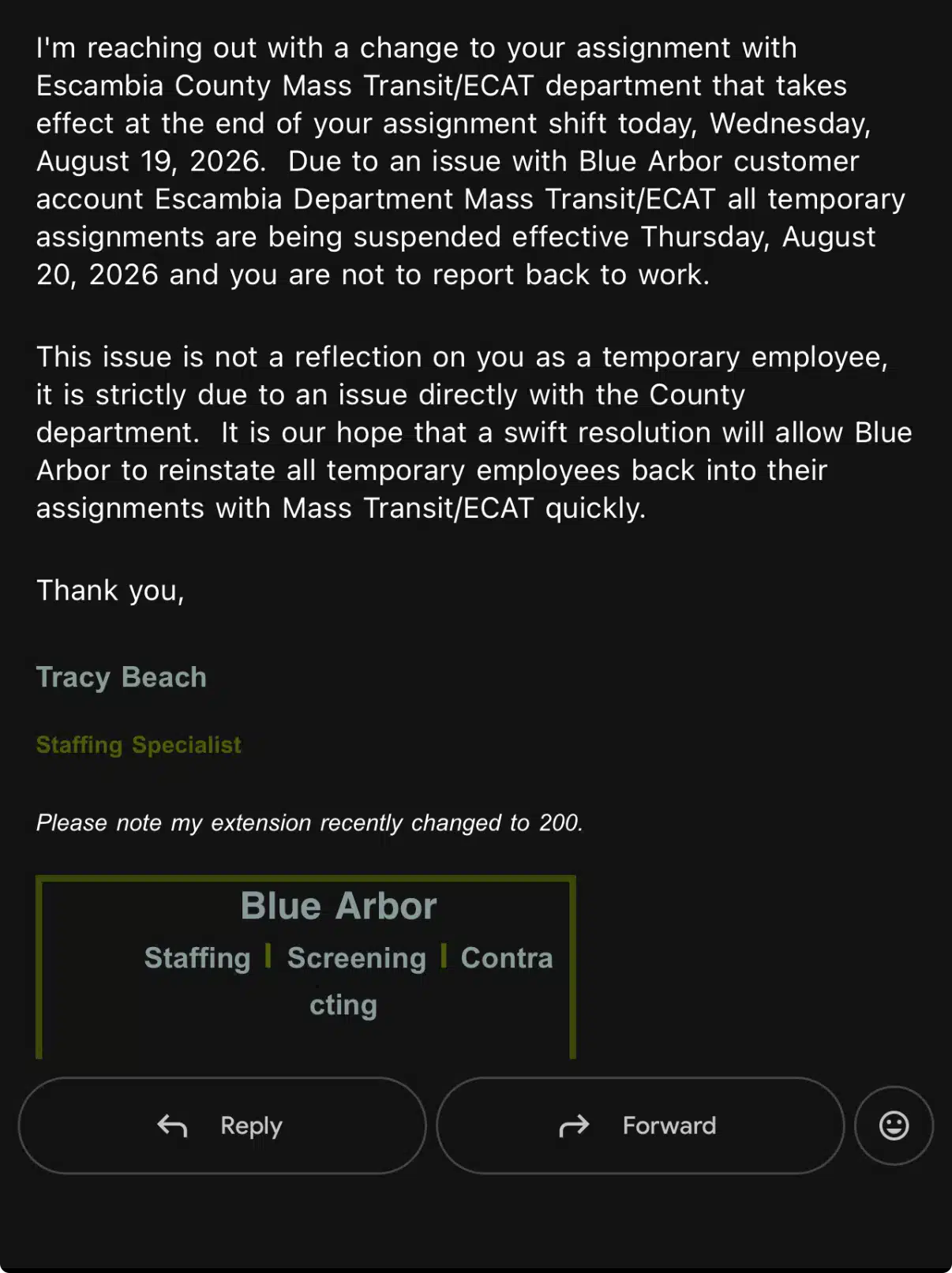The image size is (952, 1273).
Task: Add an emoji reaction
Action: click(x=894, y=1125)
